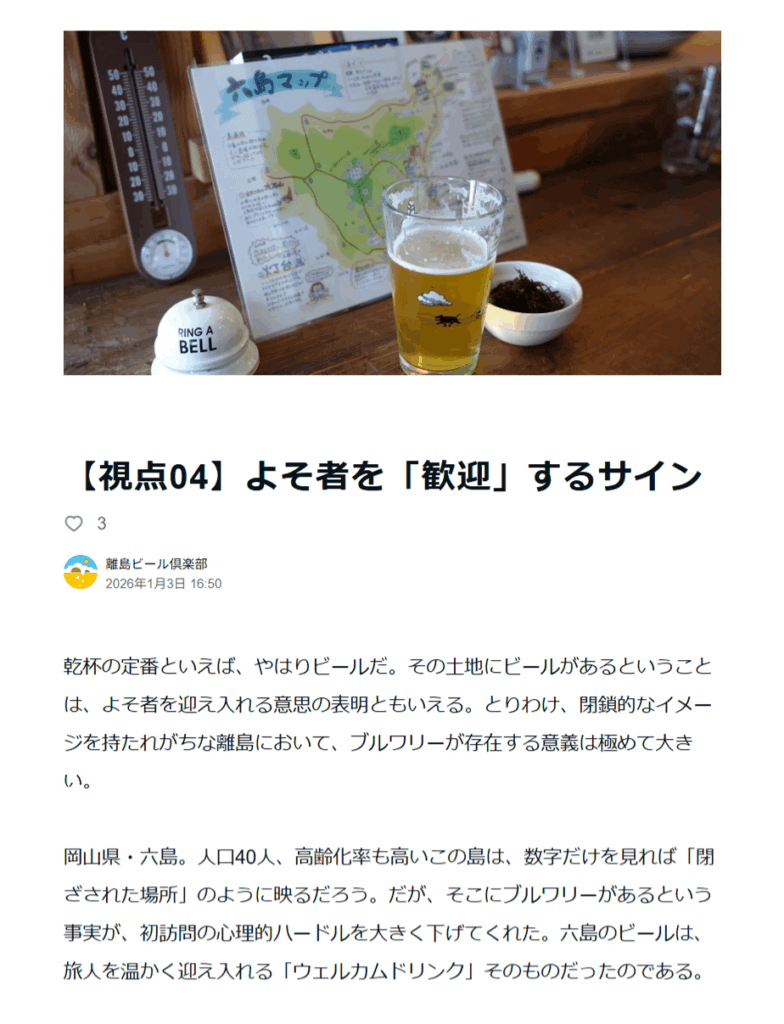Open the 離島ビール倶楽部 author profile
Screen dimensions: 784x1024
pos(156,564)
